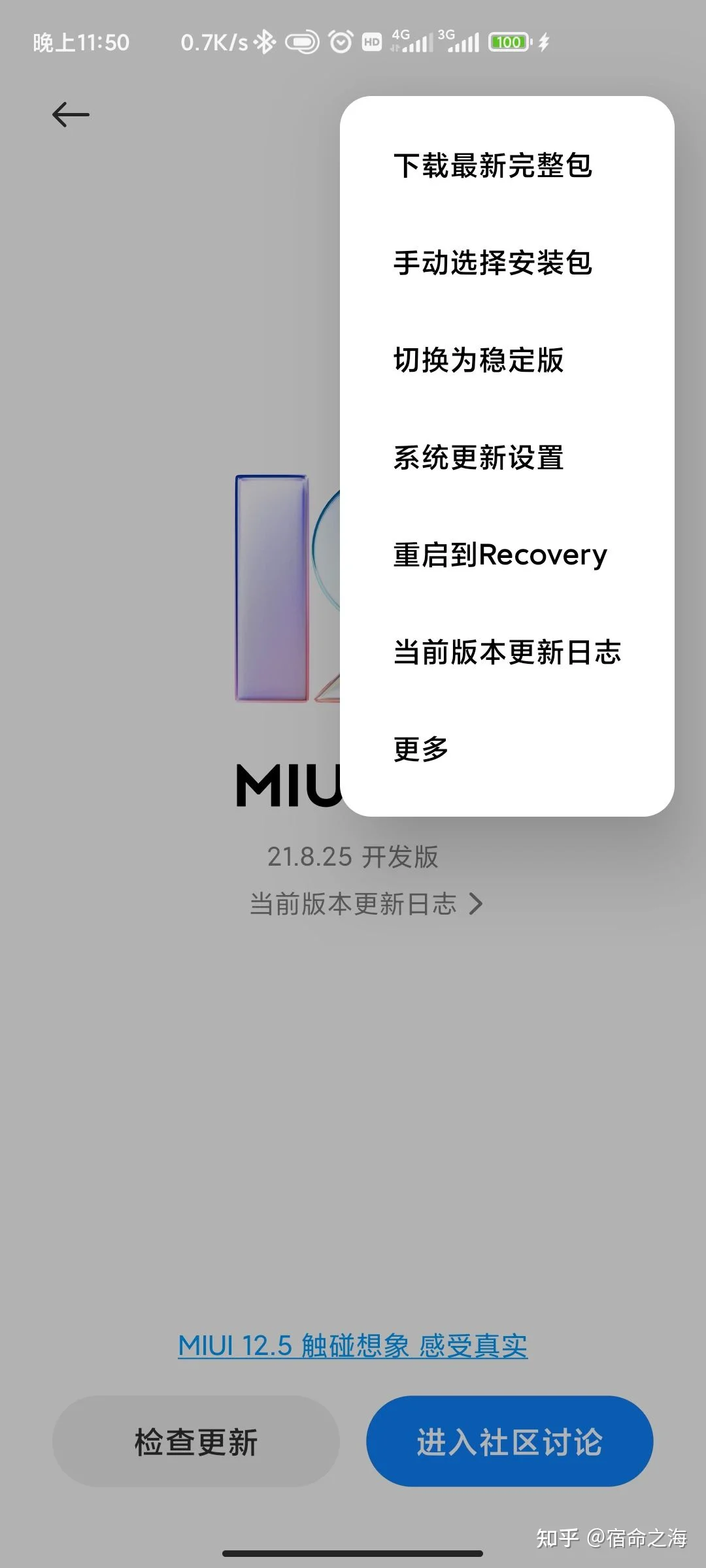
Task: Open 系统更新设置
Action: point(479,457)
